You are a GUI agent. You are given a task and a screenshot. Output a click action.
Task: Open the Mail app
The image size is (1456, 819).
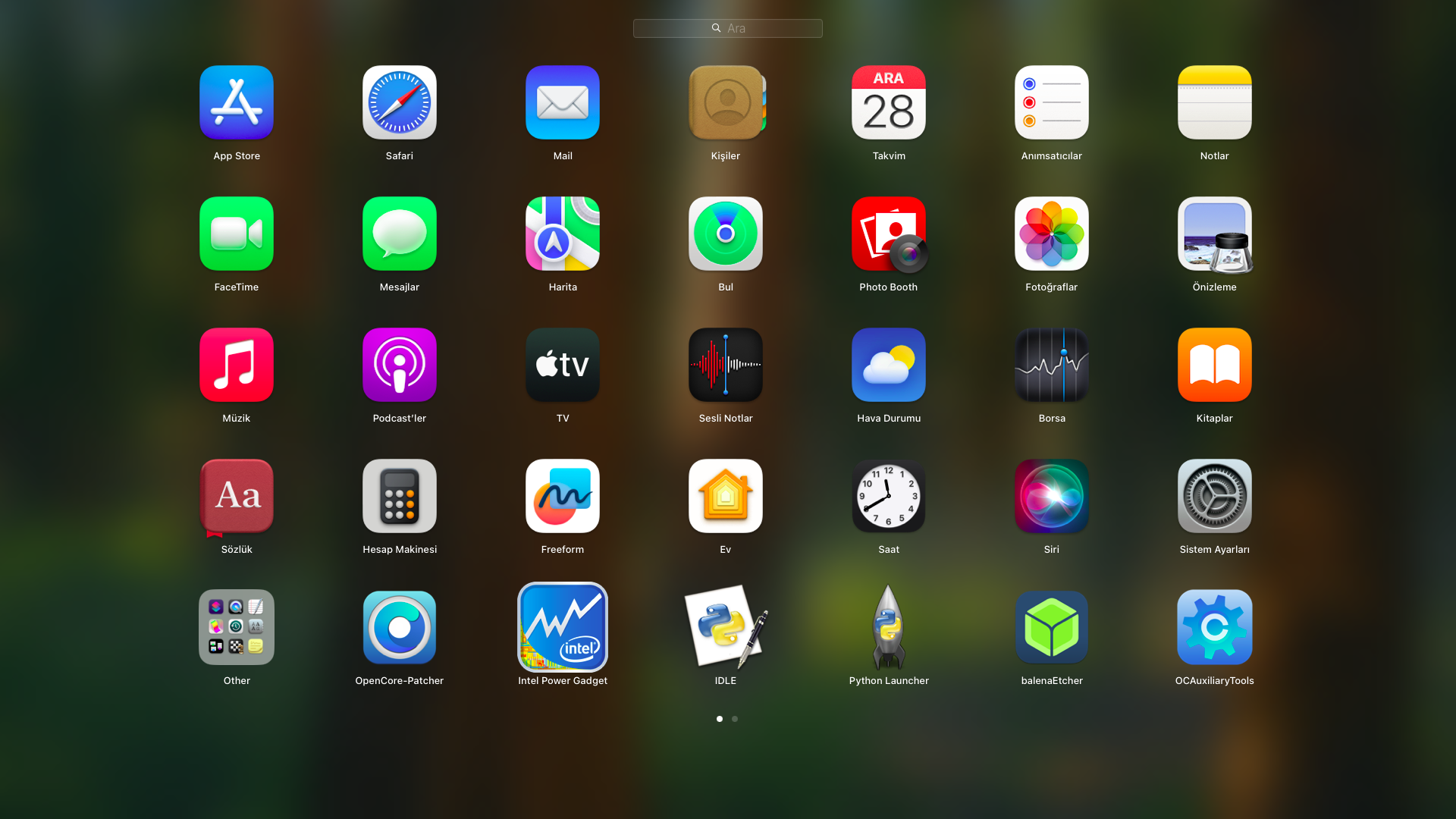click(x=563, y=102)
